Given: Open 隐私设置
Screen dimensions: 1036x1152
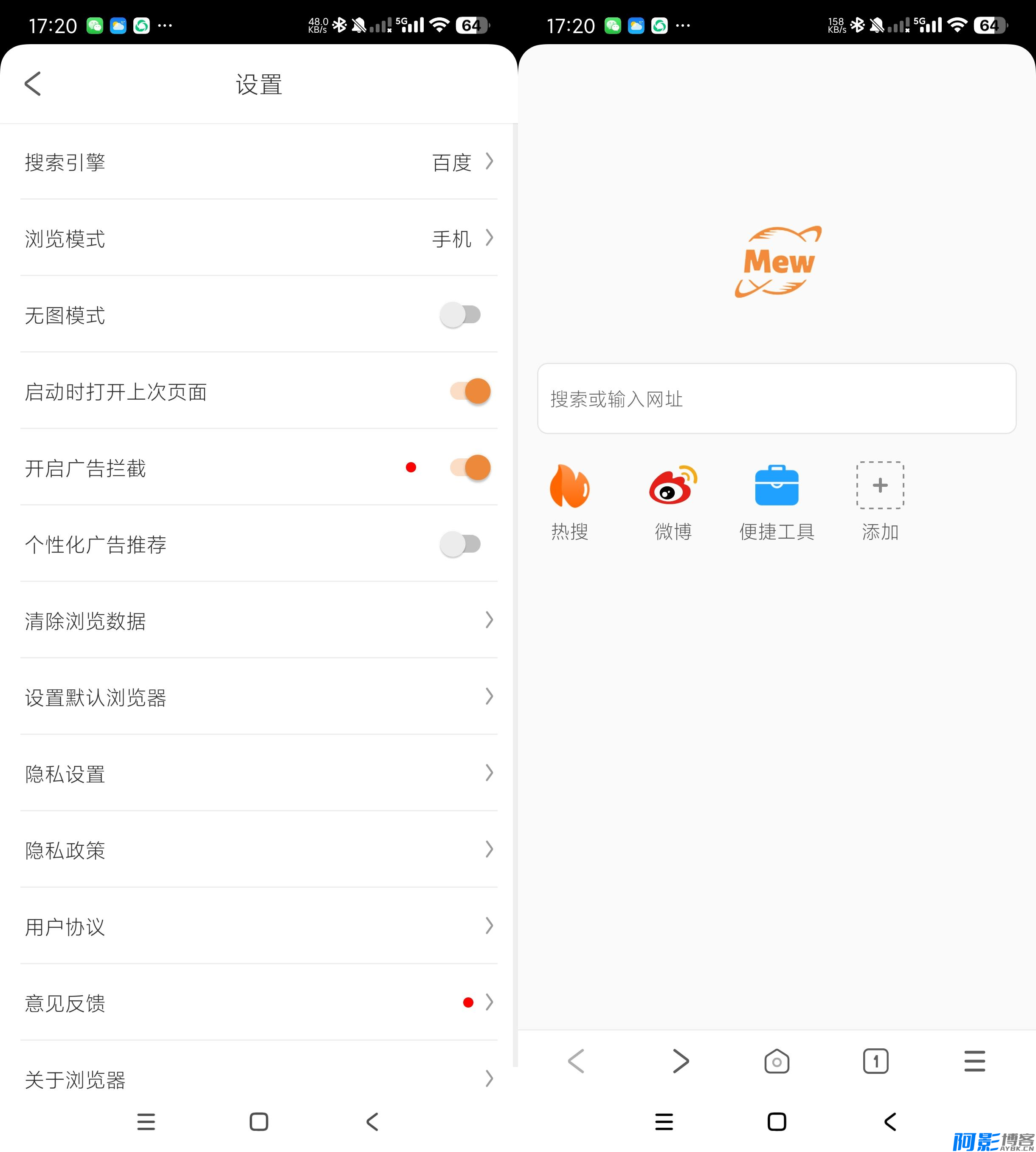Looking at the screenshot, I should (x=259, y=774).
